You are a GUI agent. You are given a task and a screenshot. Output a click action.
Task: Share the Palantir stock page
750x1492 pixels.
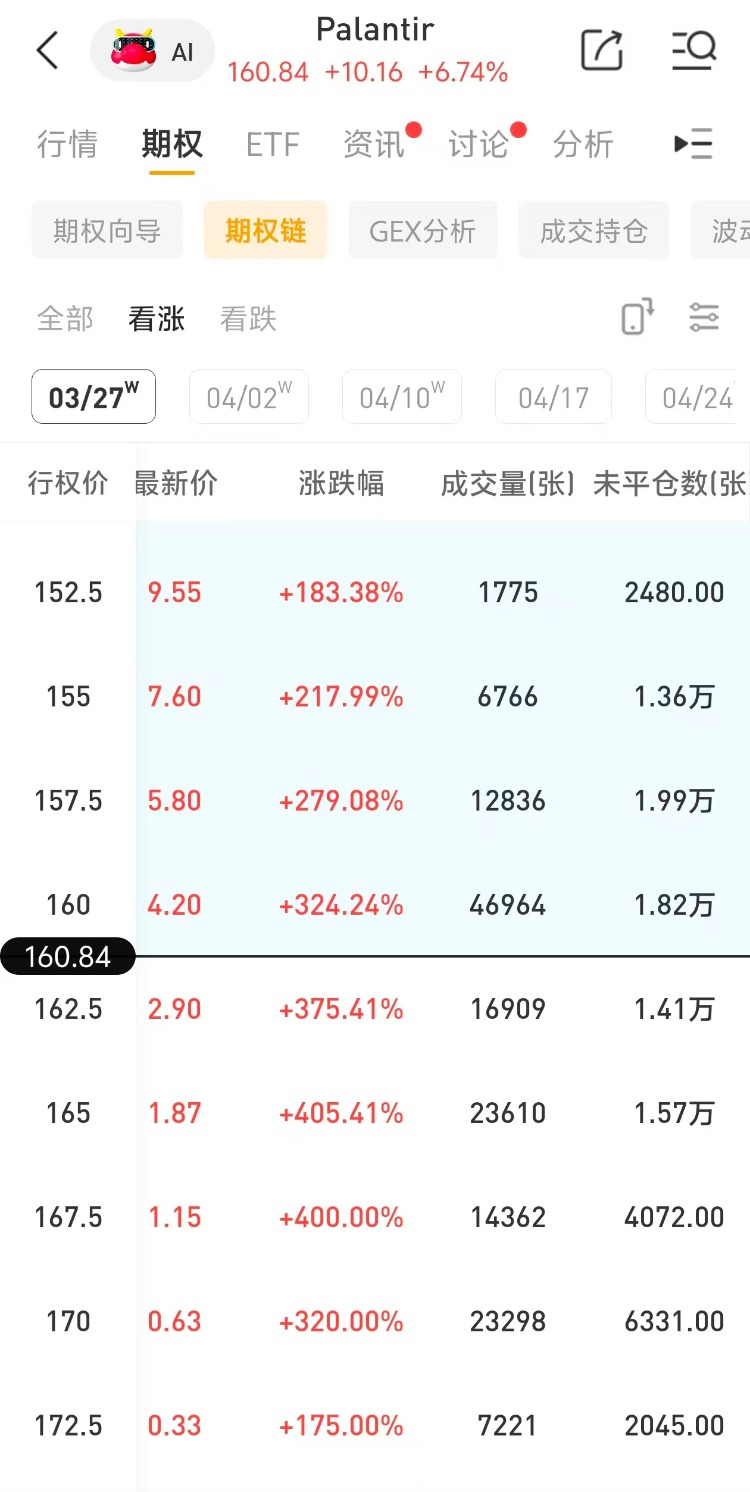[602, 50]
